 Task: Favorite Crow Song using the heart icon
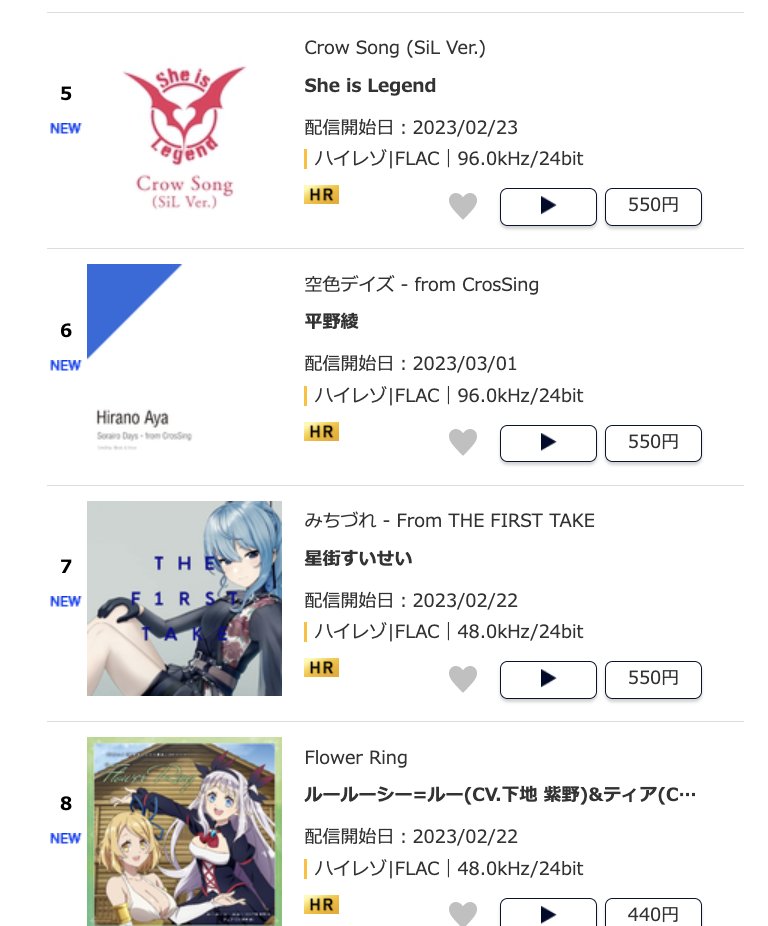coord(463,205)
